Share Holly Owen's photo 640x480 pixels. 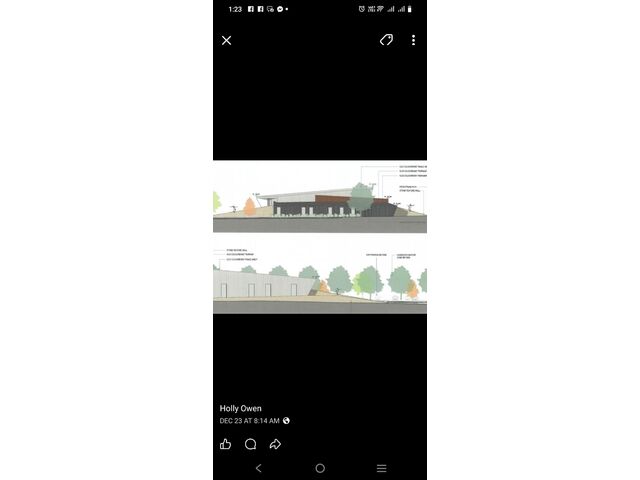[275, 444]
